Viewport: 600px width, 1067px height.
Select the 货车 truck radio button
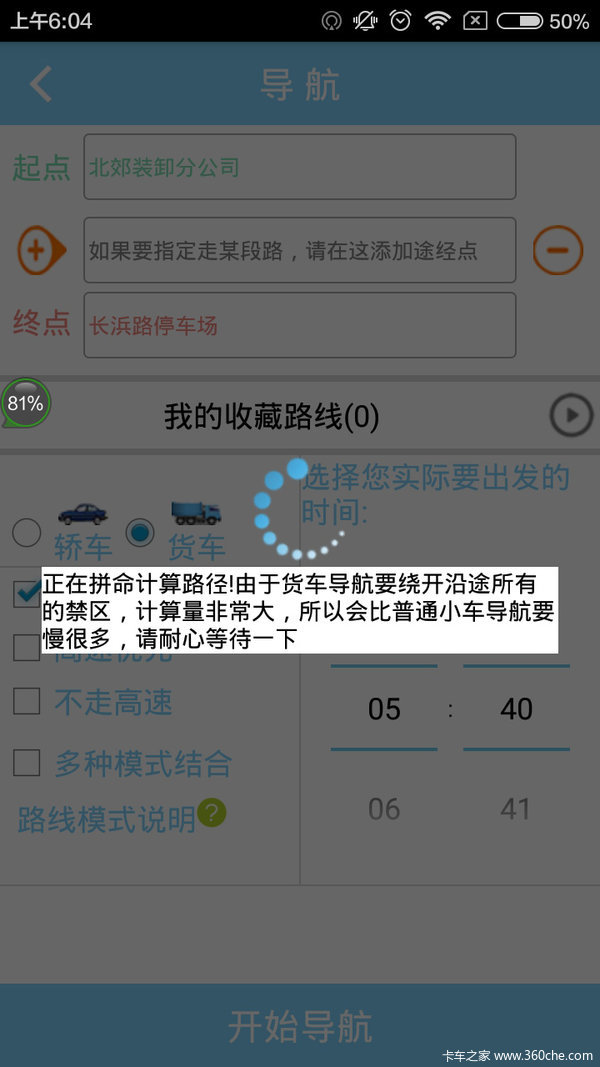[x=141, y=532]
